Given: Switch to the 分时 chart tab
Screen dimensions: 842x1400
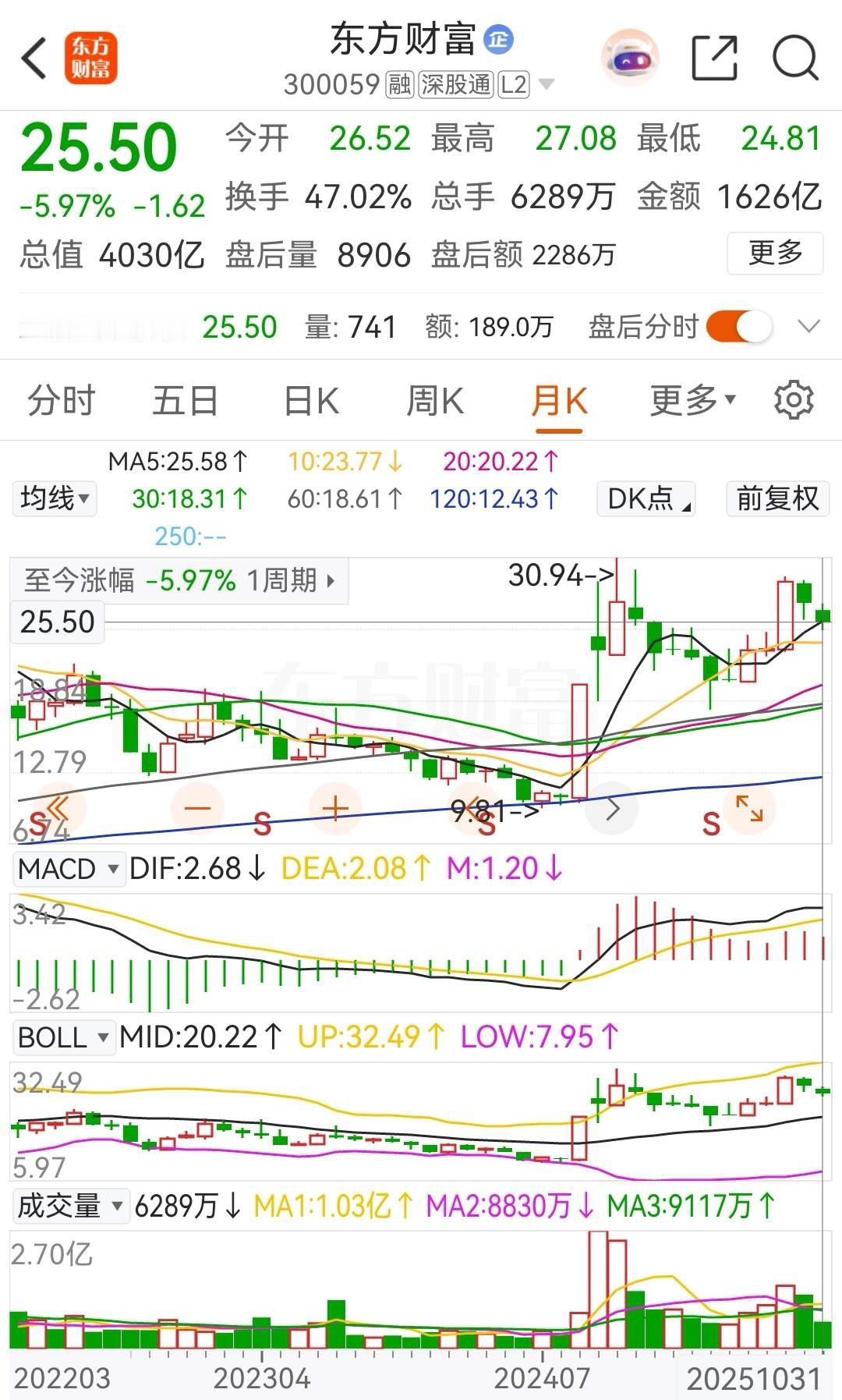Looking at the screenshot, I should (61, 401).
